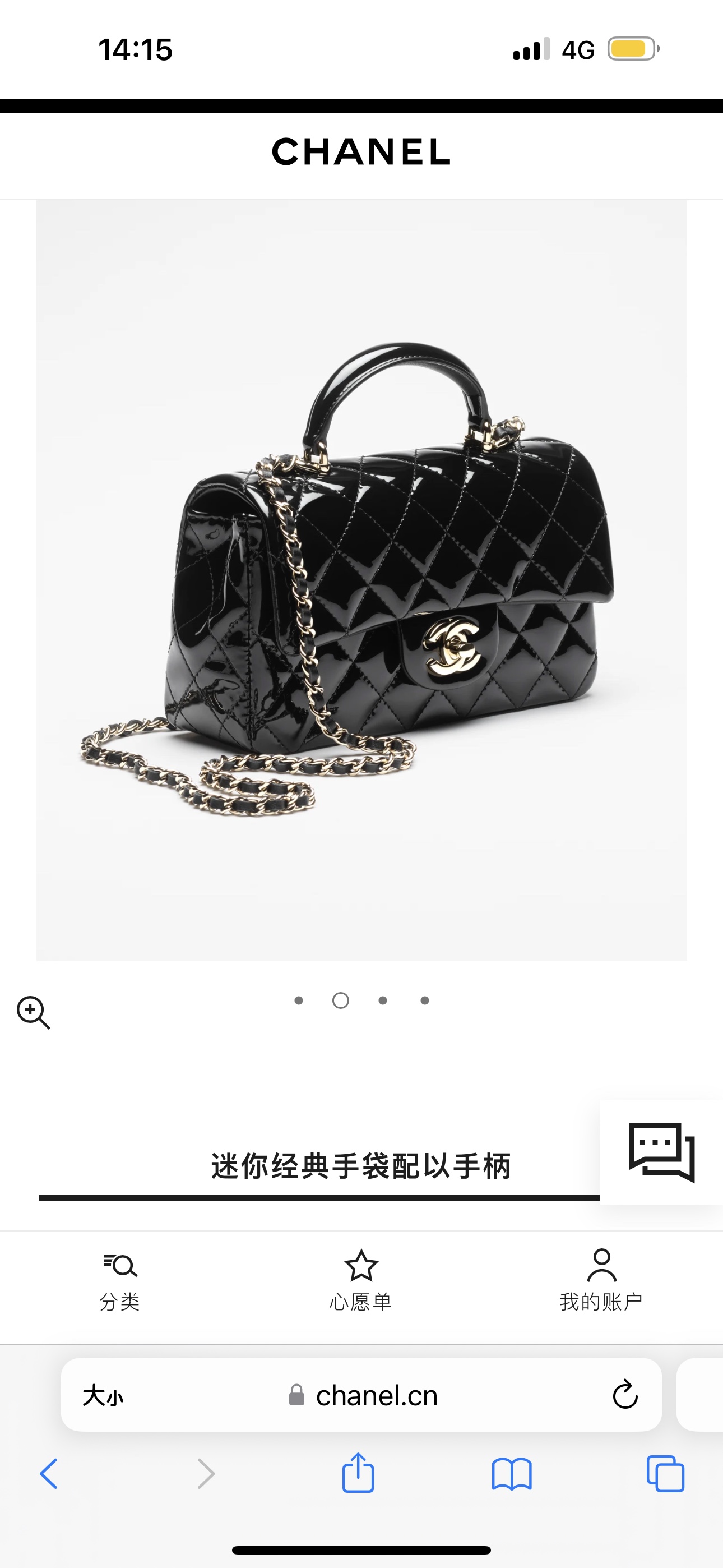This screenshot has width=723, height=1568.
Task: Go back to the previous page
Action: click(49, 1474)
